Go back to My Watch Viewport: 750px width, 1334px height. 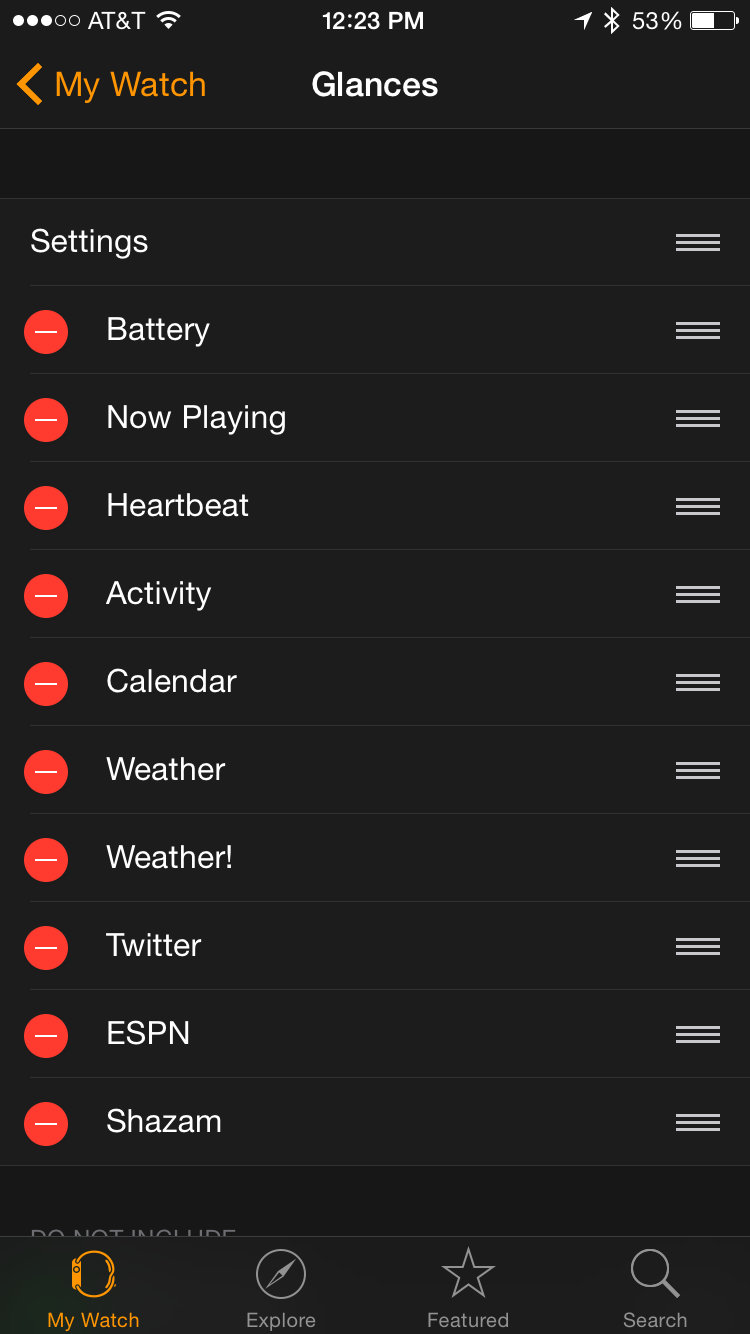111,85
